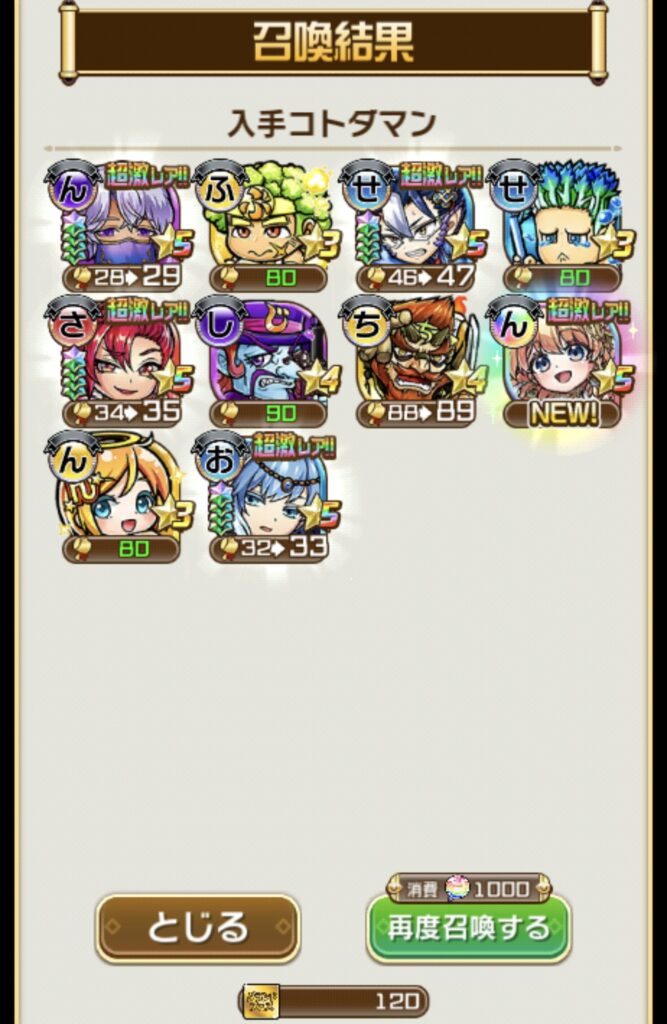Open the し character tile

[267, 361]
